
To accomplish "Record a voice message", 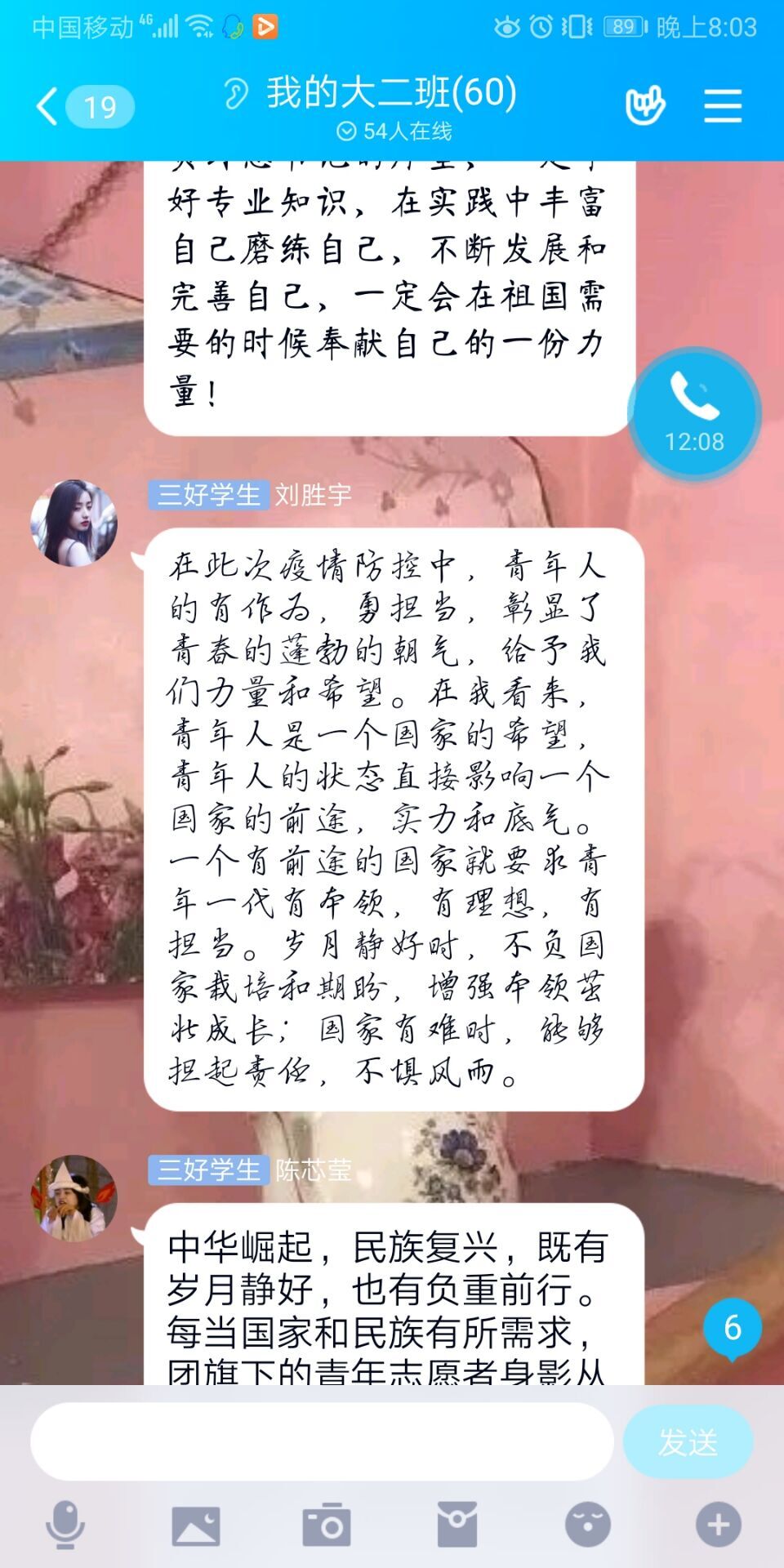I will coord(65,1525).
